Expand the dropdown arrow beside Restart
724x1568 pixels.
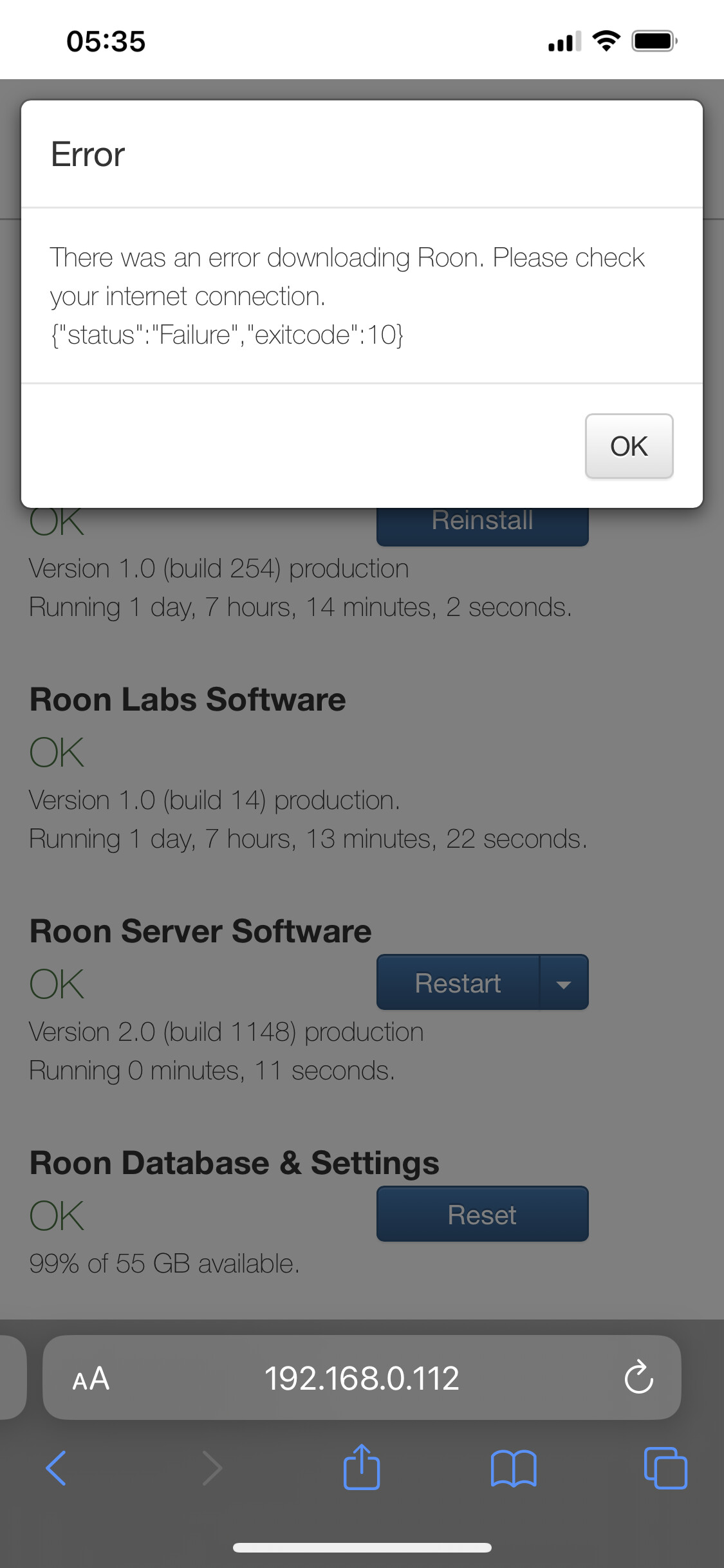click(x=564, y=983)
